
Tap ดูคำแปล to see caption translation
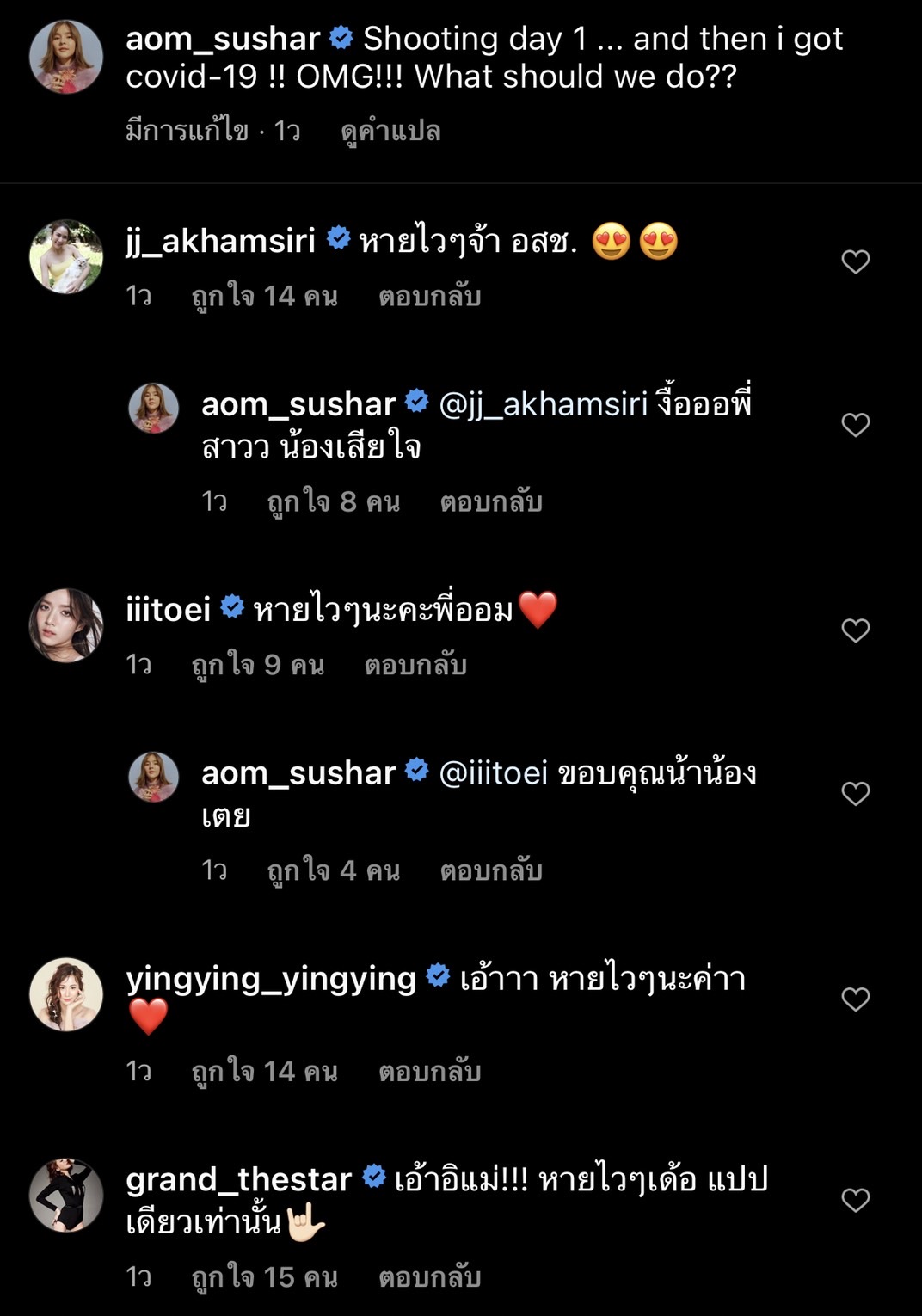390,132
